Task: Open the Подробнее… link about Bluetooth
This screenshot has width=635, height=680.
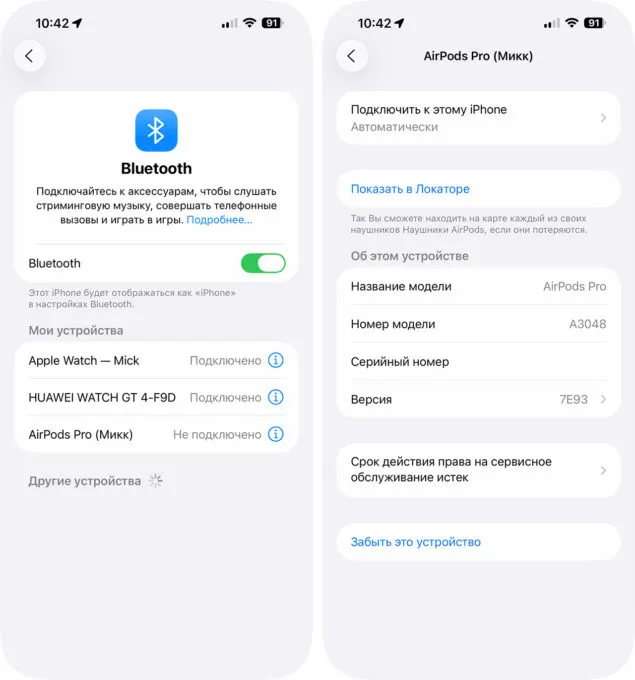Action: coord(219,219)
